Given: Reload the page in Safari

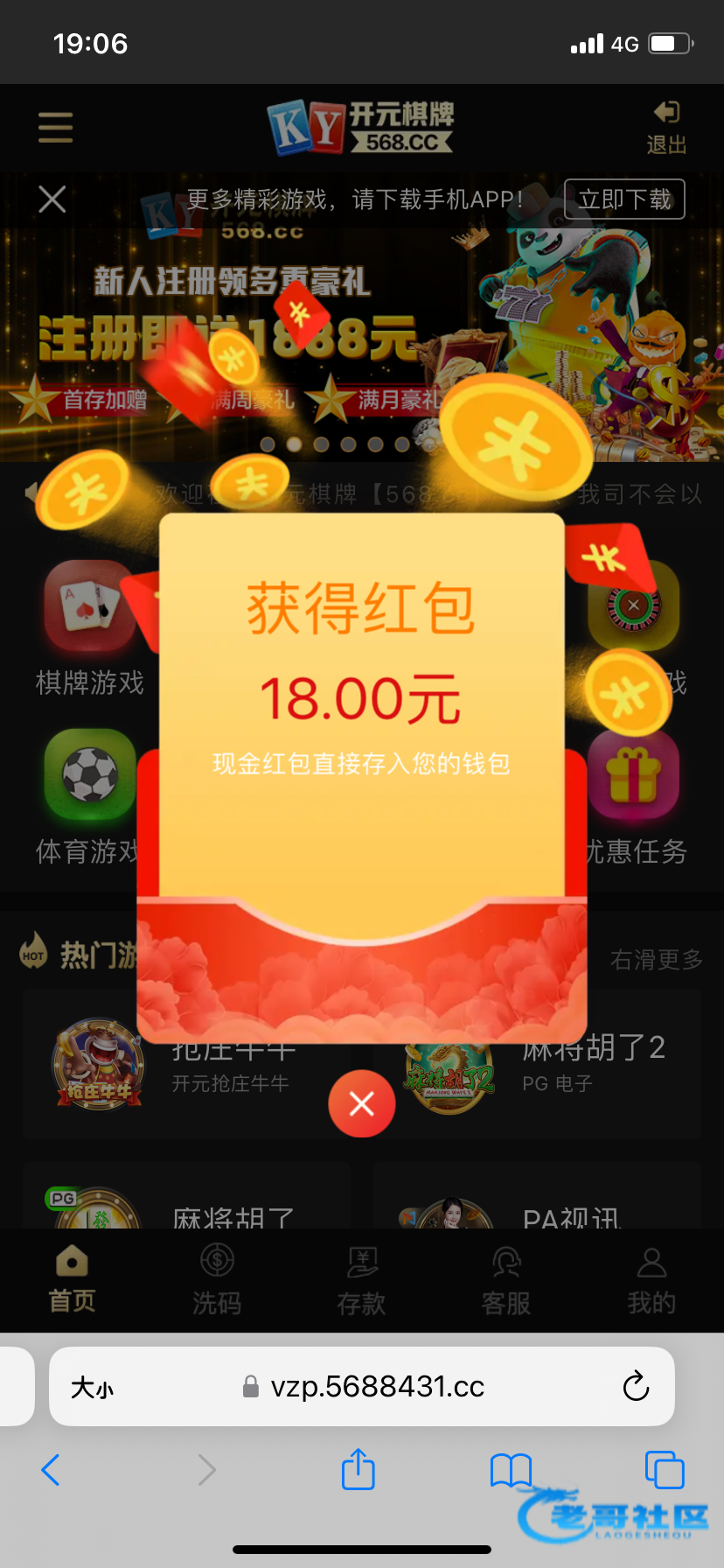Looking at the screenshot, I should (636, 1387).
